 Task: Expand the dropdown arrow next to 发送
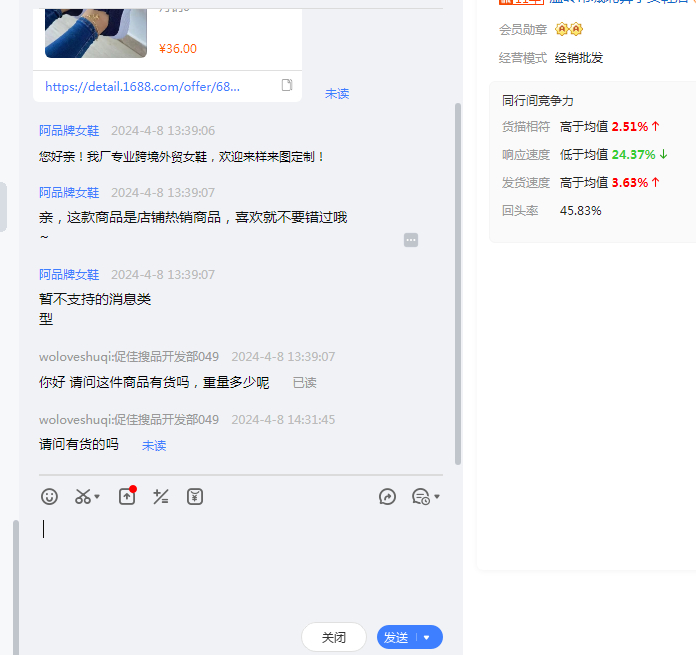(427, 637)
